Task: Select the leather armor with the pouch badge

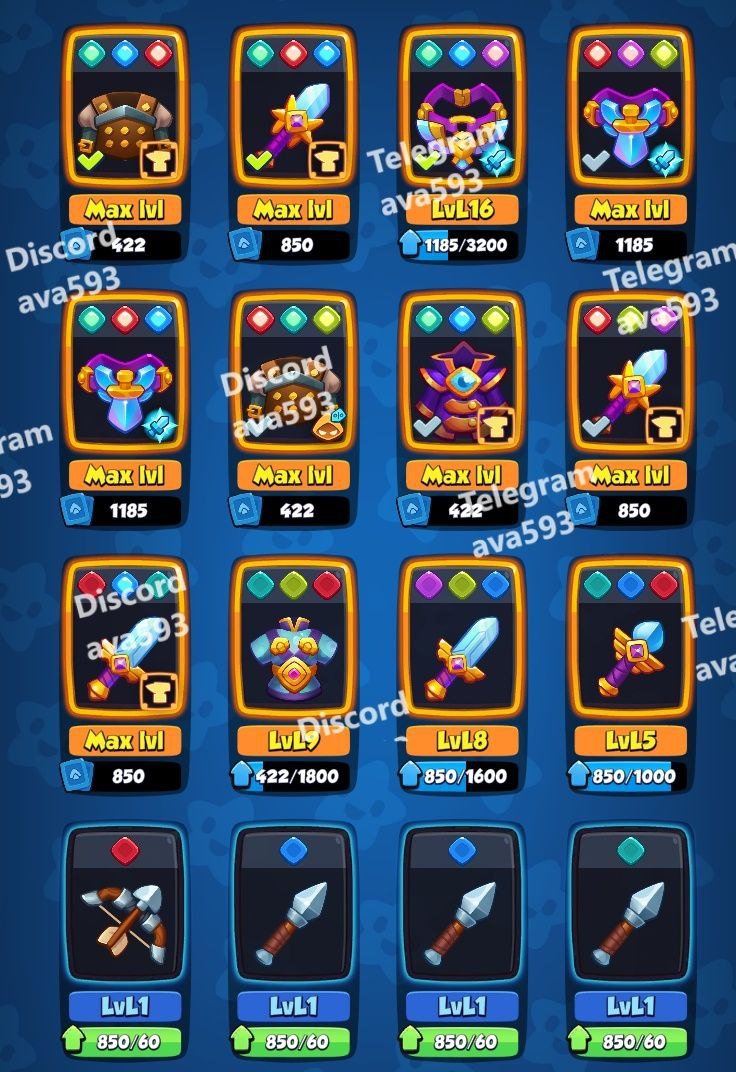Action: (294, 385)
